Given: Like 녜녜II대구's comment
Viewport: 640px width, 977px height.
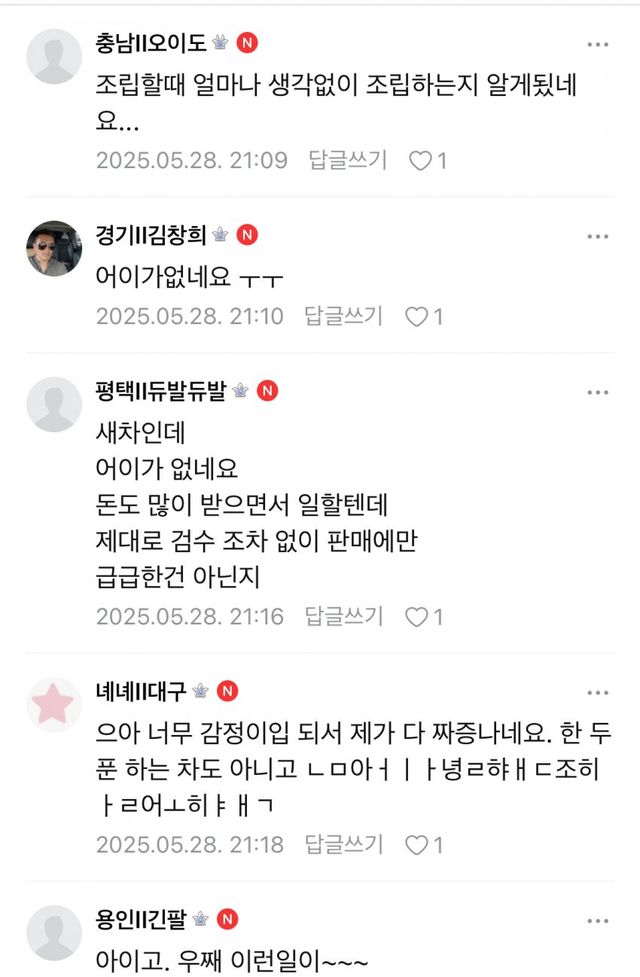Looking at the screenshot, I should tap(417, 844).
